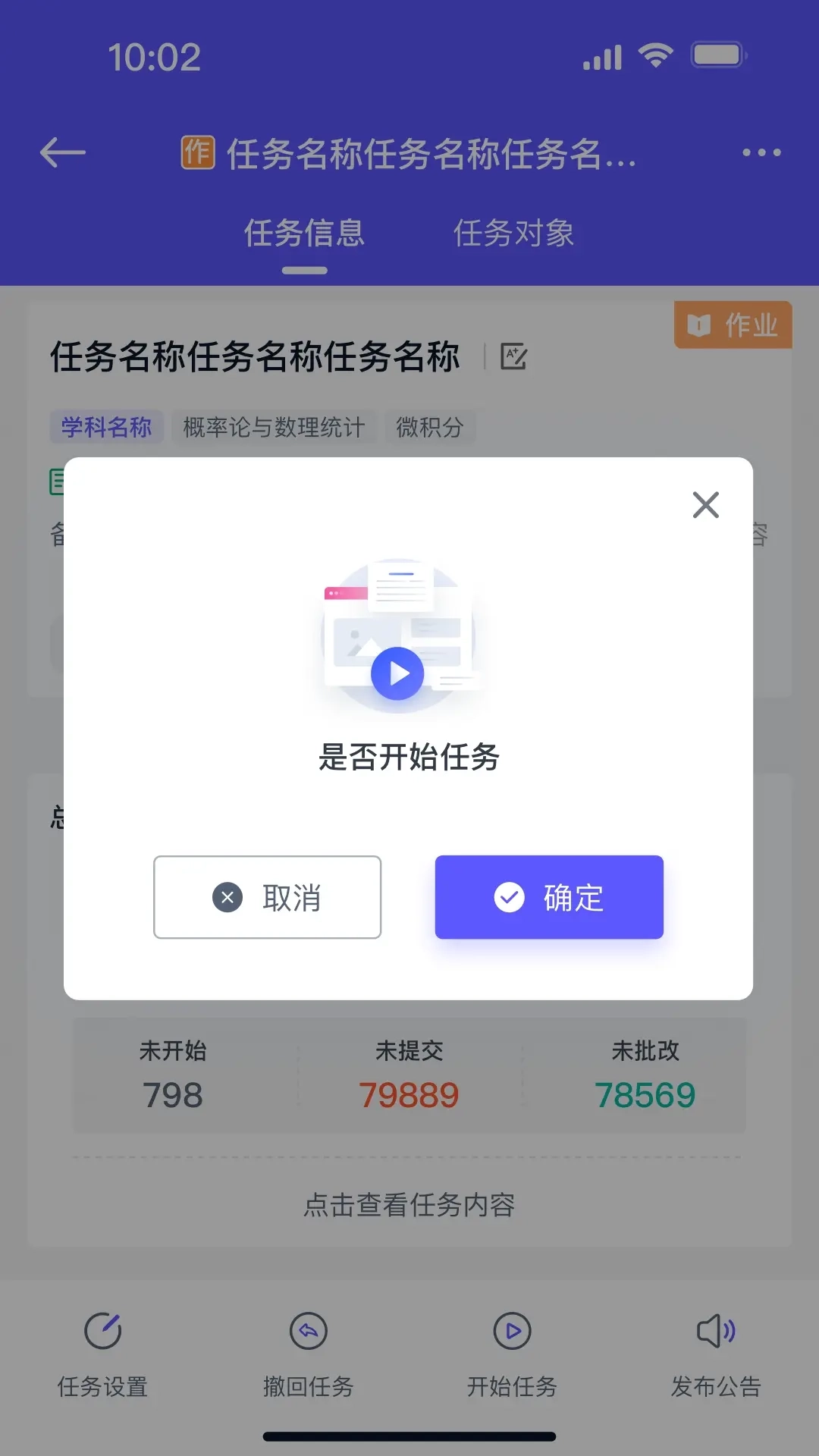Click the orange 作业 homework badge
This screenshot has height=1456, width=819.
pos(732,325)
